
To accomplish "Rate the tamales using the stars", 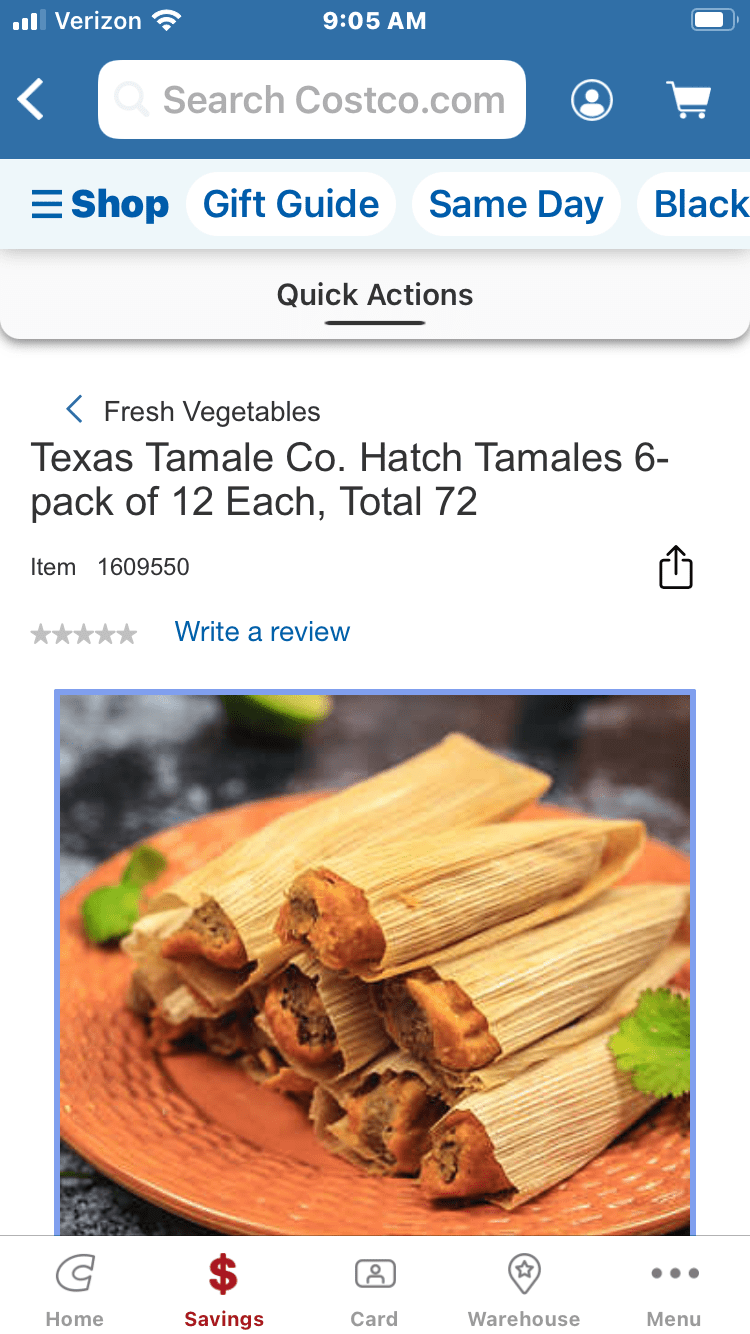I will click(x=84, y=633).
